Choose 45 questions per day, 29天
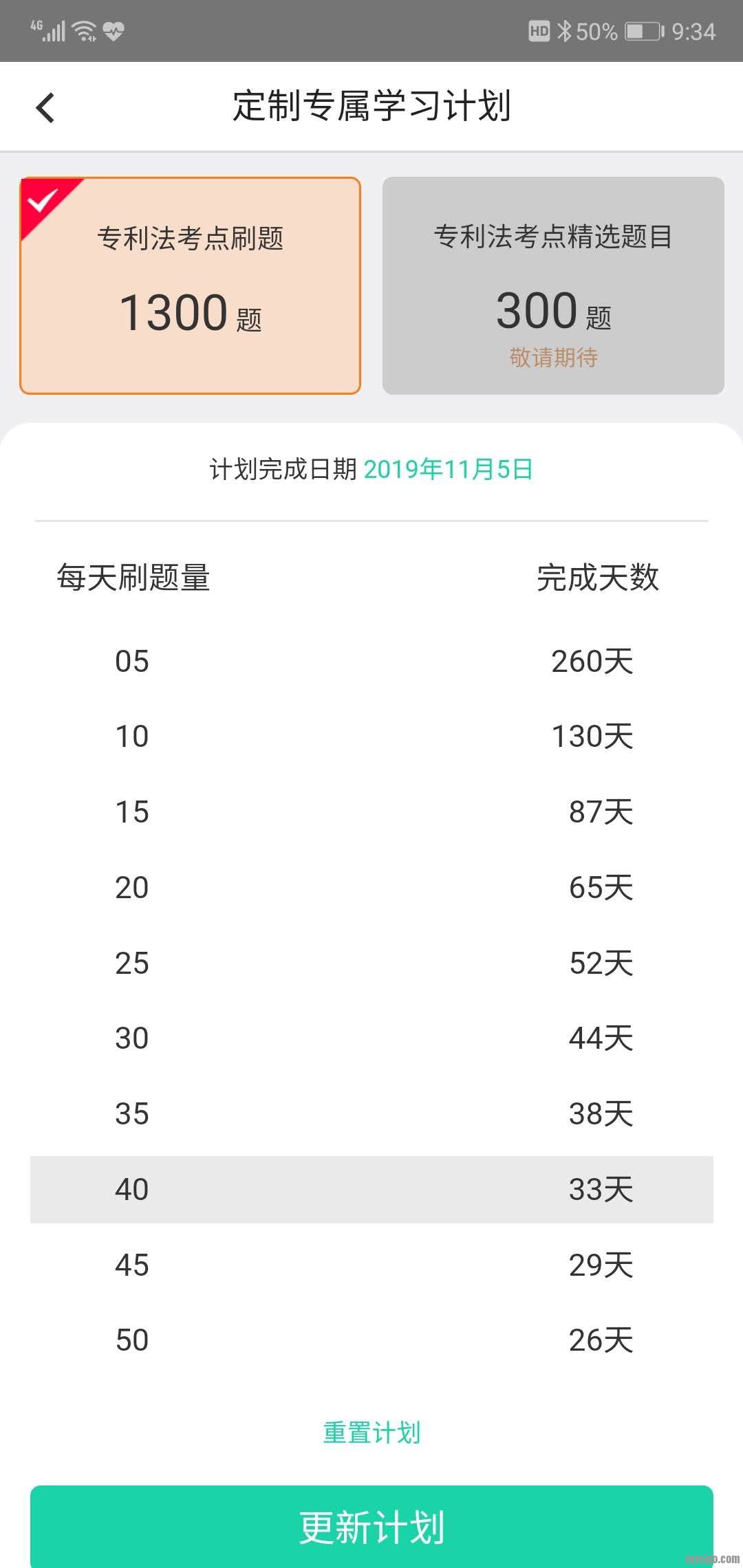 point(371,1265)
